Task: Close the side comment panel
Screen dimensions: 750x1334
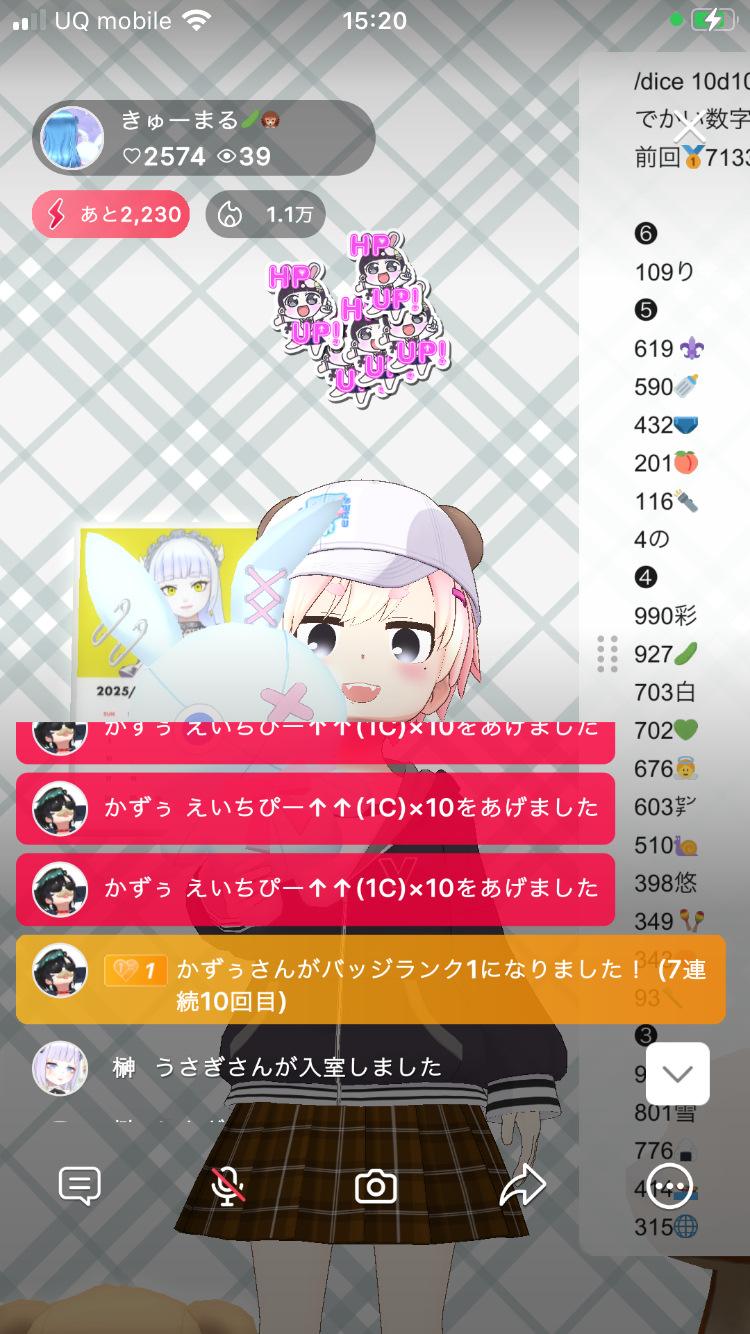Action: (x=688, y=129)
